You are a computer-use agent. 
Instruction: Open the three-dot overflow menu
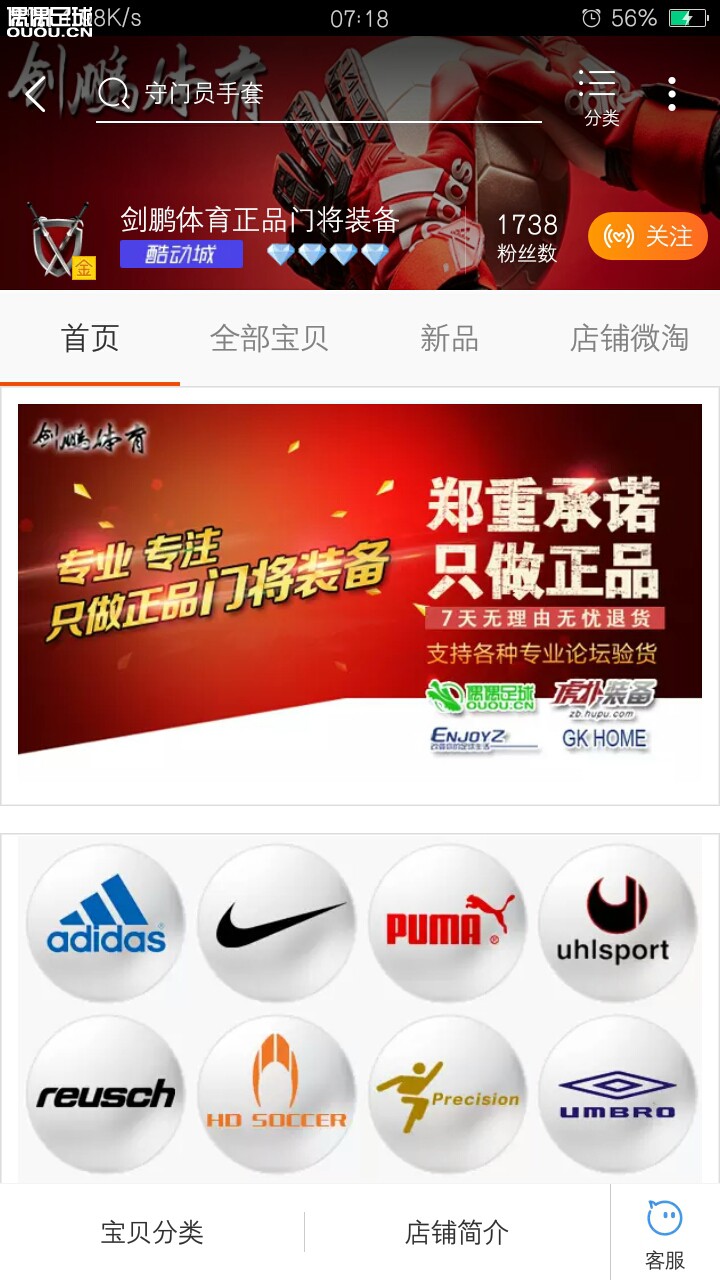[x=672, y=94]
